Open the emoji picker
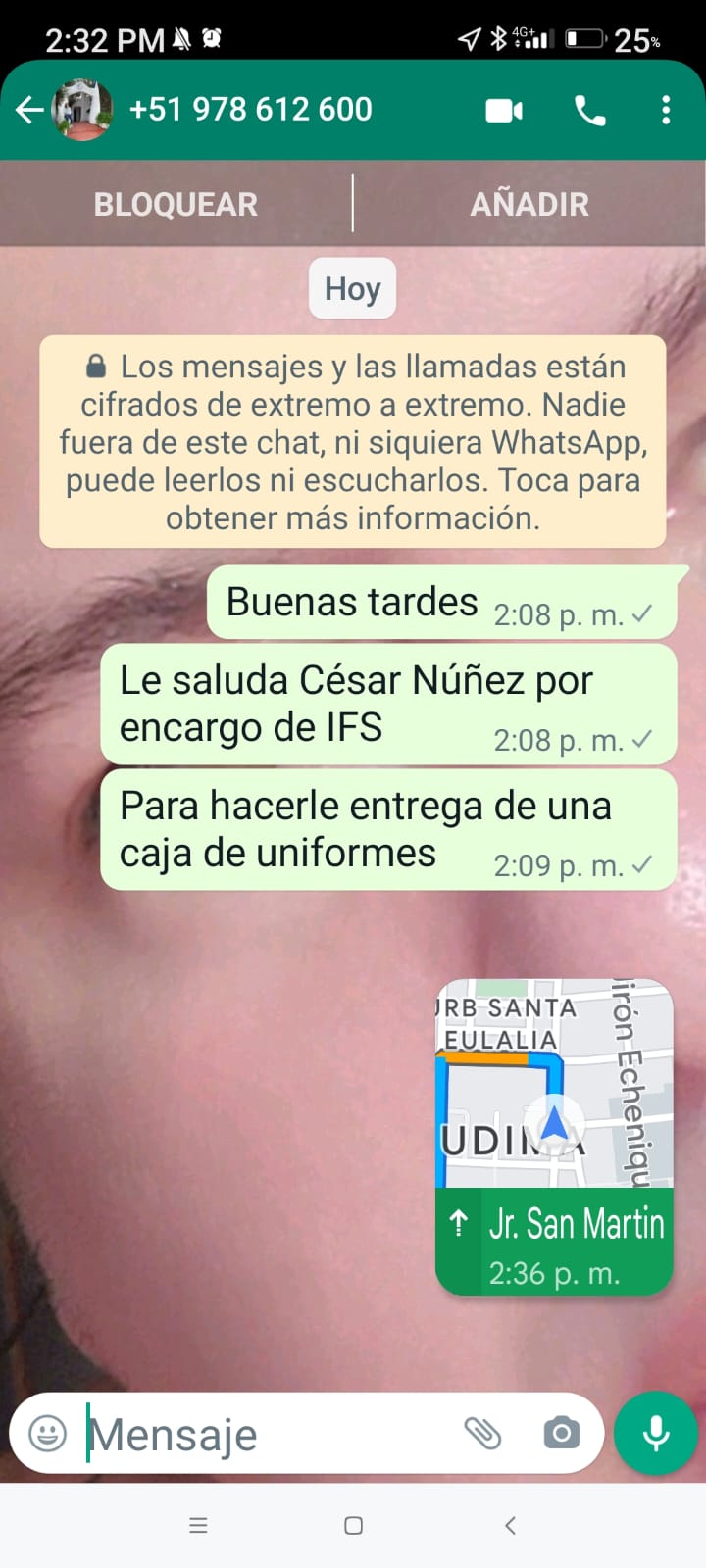Screen dimensions: 706x1568 (47, 1434)
